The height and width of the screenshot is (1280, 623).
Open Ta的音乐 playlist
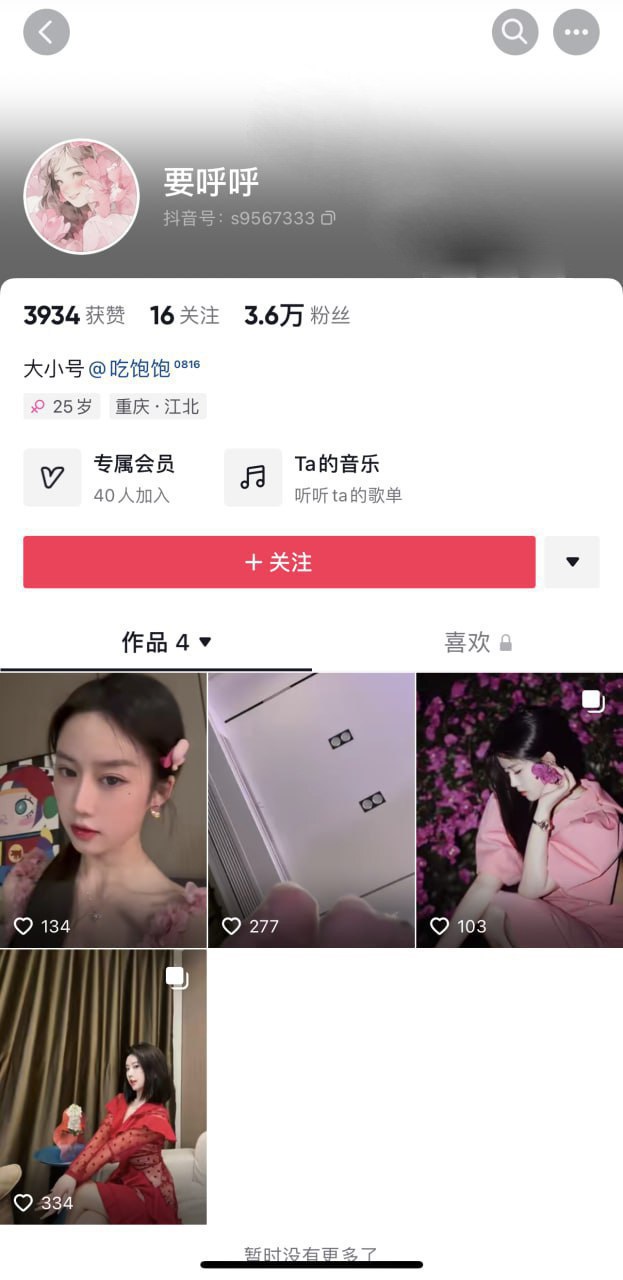point(316,477)
